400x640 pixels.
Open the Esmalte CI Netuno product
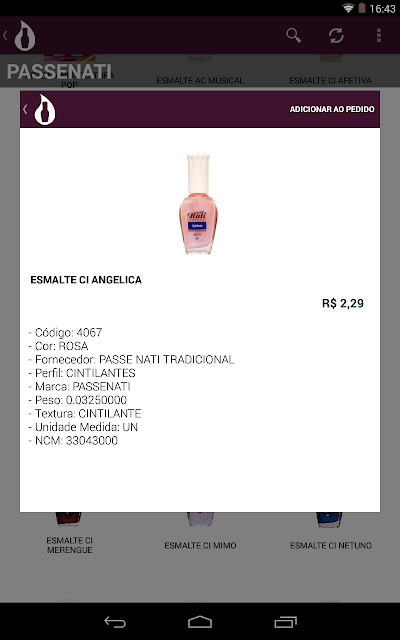coord(331,532)
